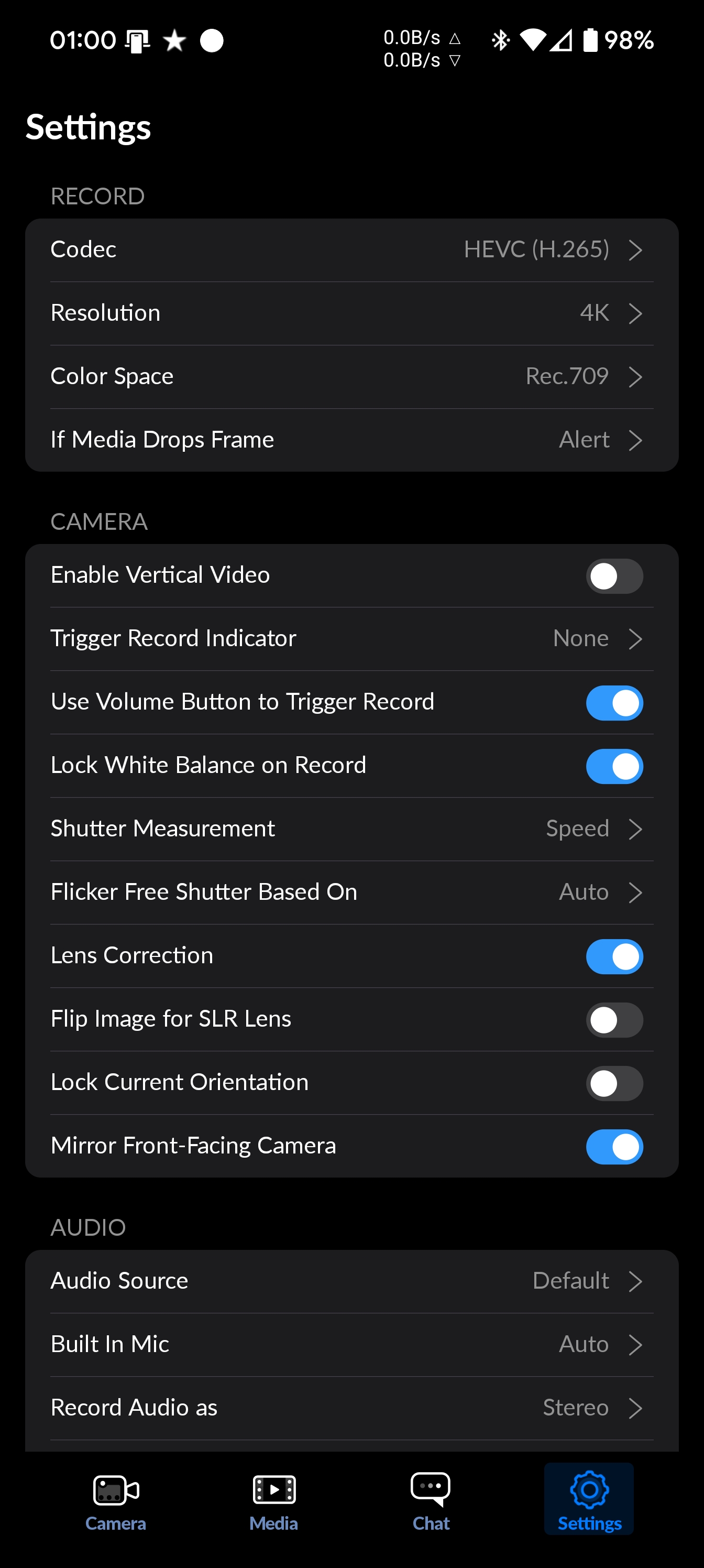Change the Resolution setting
This screenshot has height=1568, width=704.
coord(351,313)
